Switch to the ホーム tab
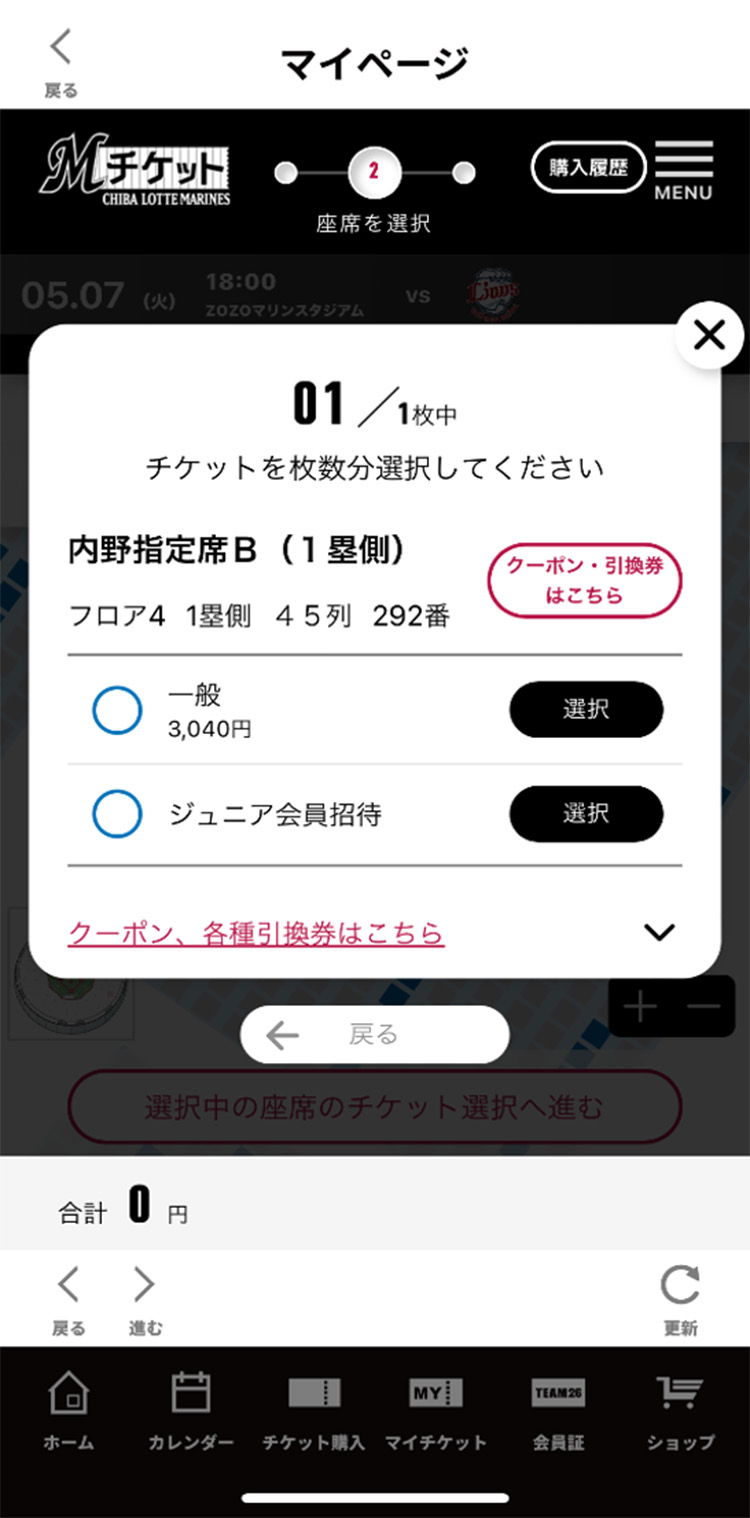This screenshot has height=1518, width=750. [x=68, y=1412]
